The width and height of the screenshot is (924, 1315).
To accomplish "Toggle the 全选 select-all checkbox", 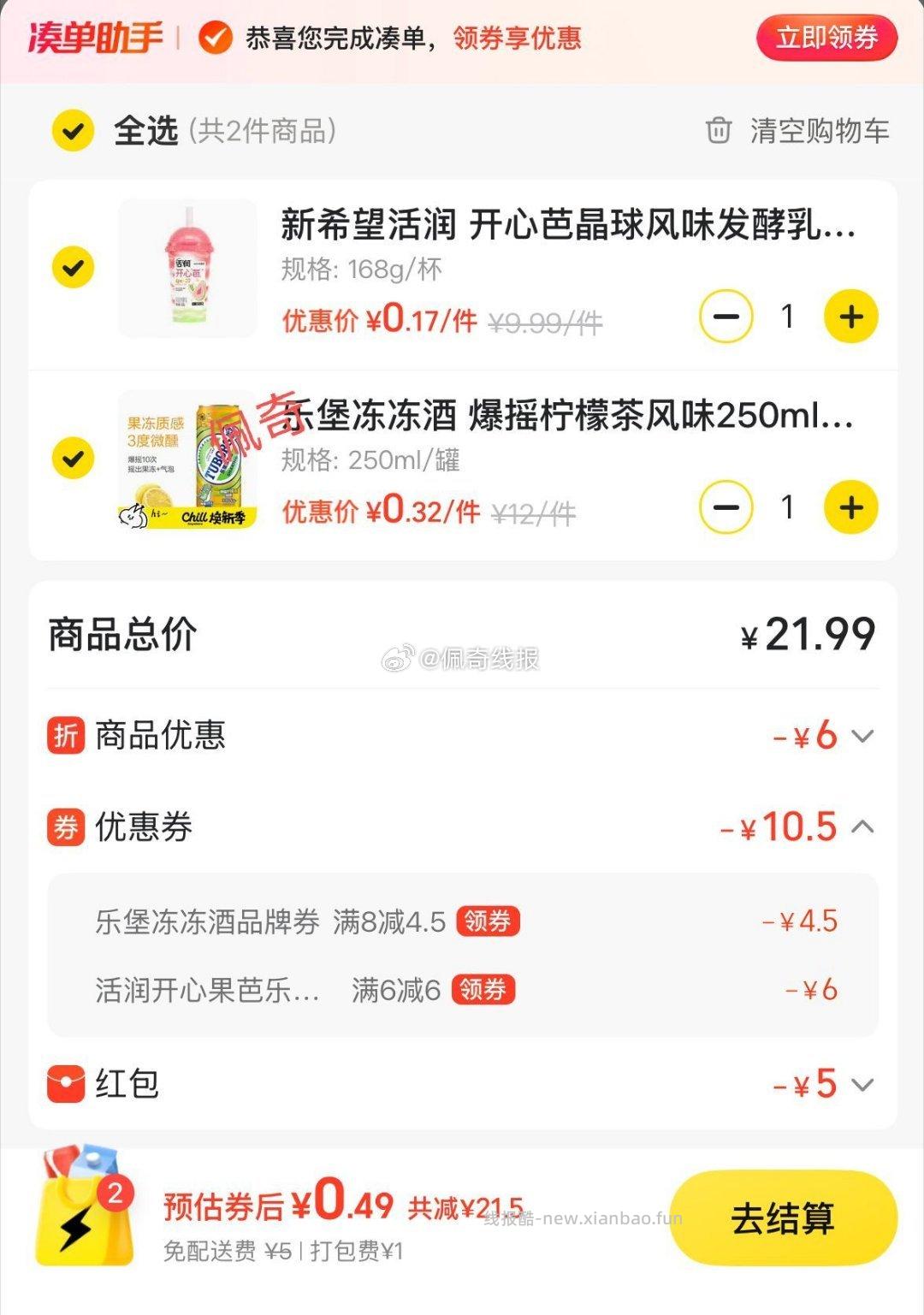I will pos(73,129).
